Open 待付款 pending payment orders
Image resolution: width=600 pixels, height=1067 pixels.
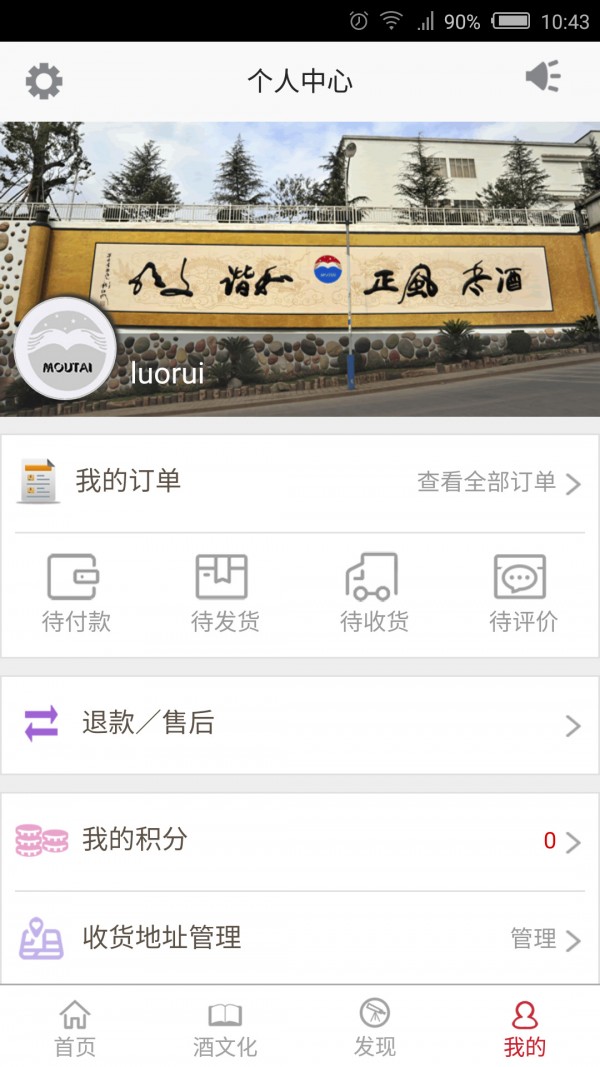pos(76,593)
